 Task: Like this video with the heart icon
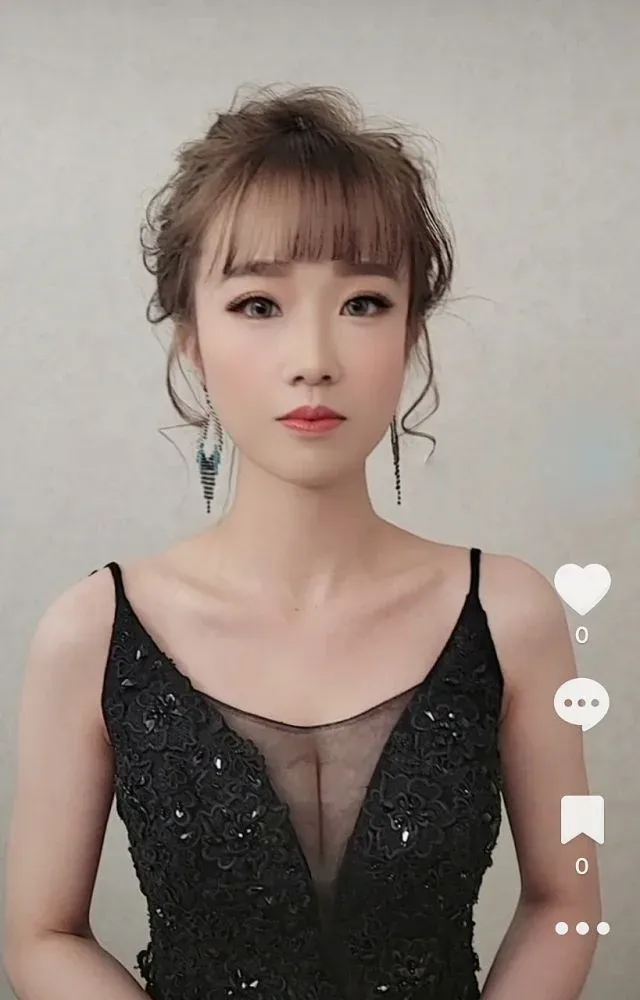(582, 588)
